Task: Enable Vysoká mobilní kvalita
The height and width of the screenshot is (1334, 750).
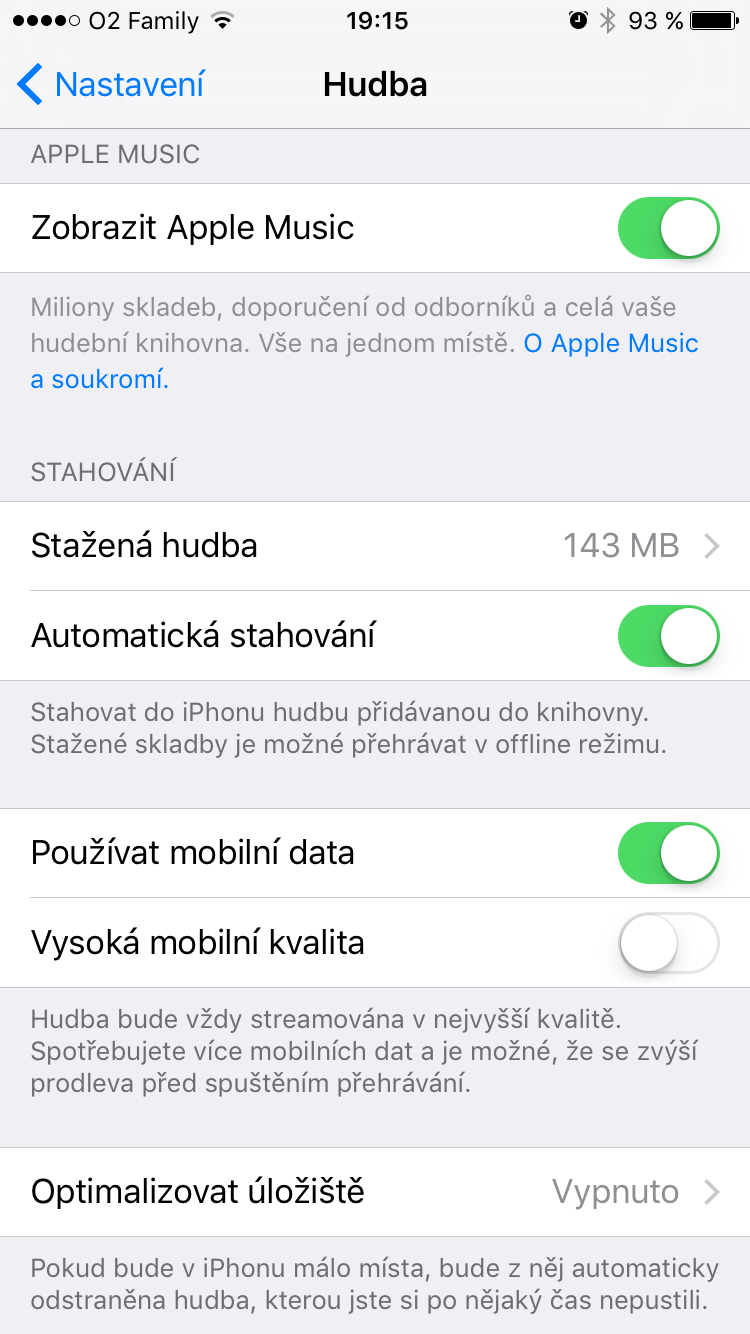Action: coord(668,942)
